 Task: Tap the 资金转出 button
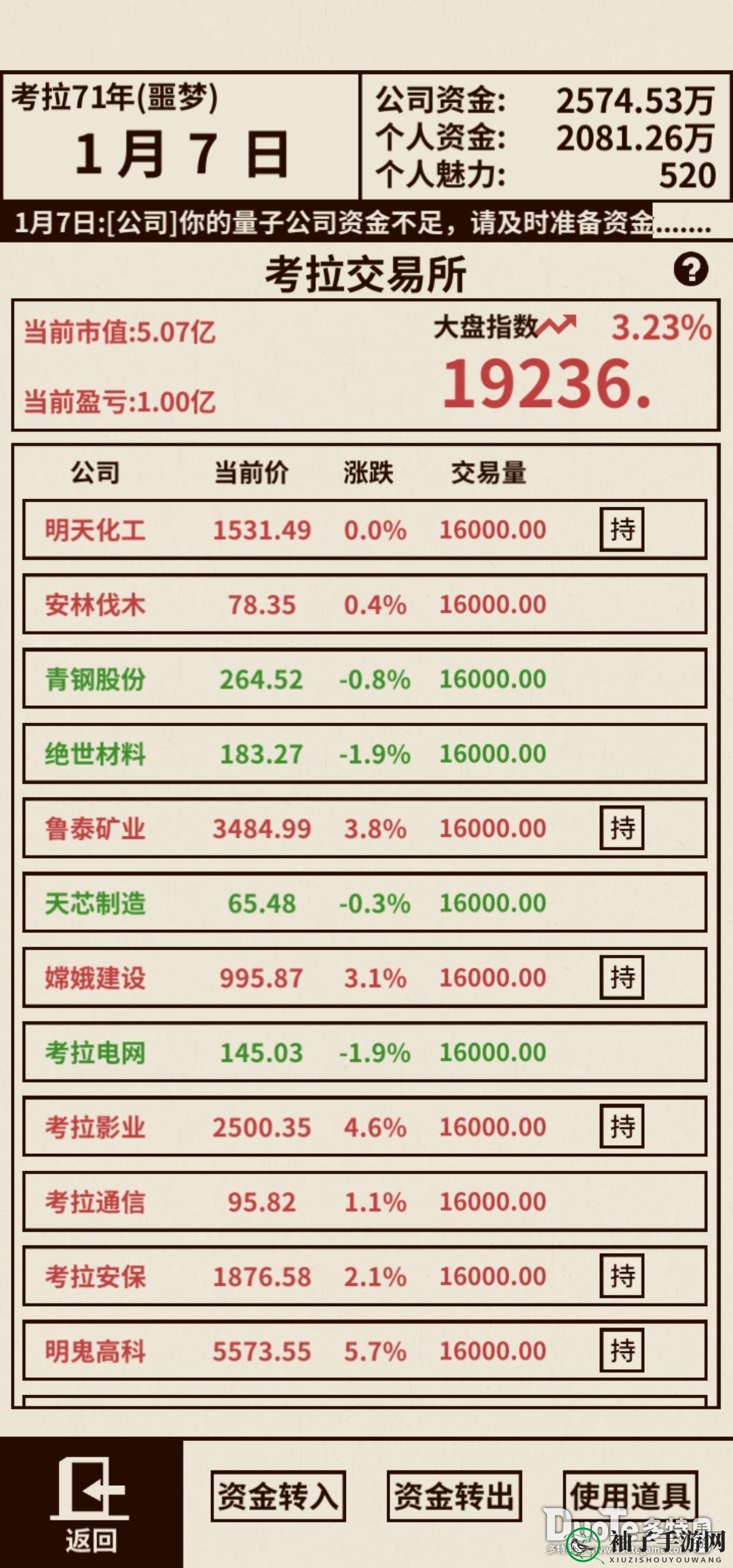(x=453, y=1495)
